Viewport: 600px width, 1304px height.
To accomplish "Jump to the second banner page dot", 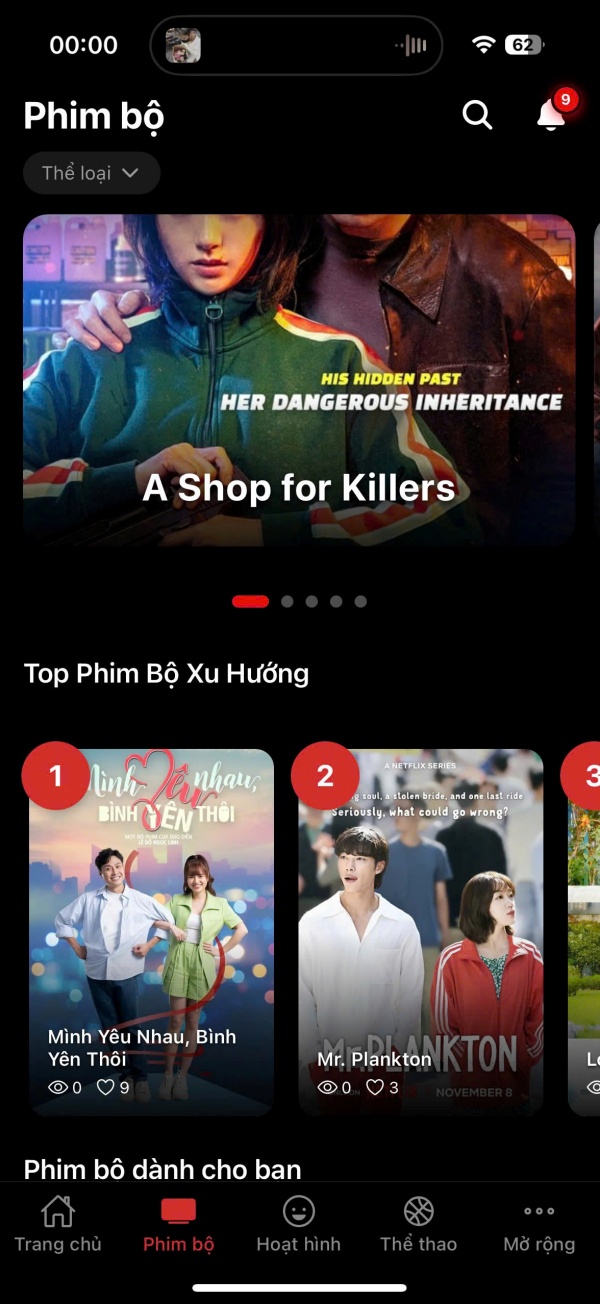I will pyautogui.click(x=287, y=602).
